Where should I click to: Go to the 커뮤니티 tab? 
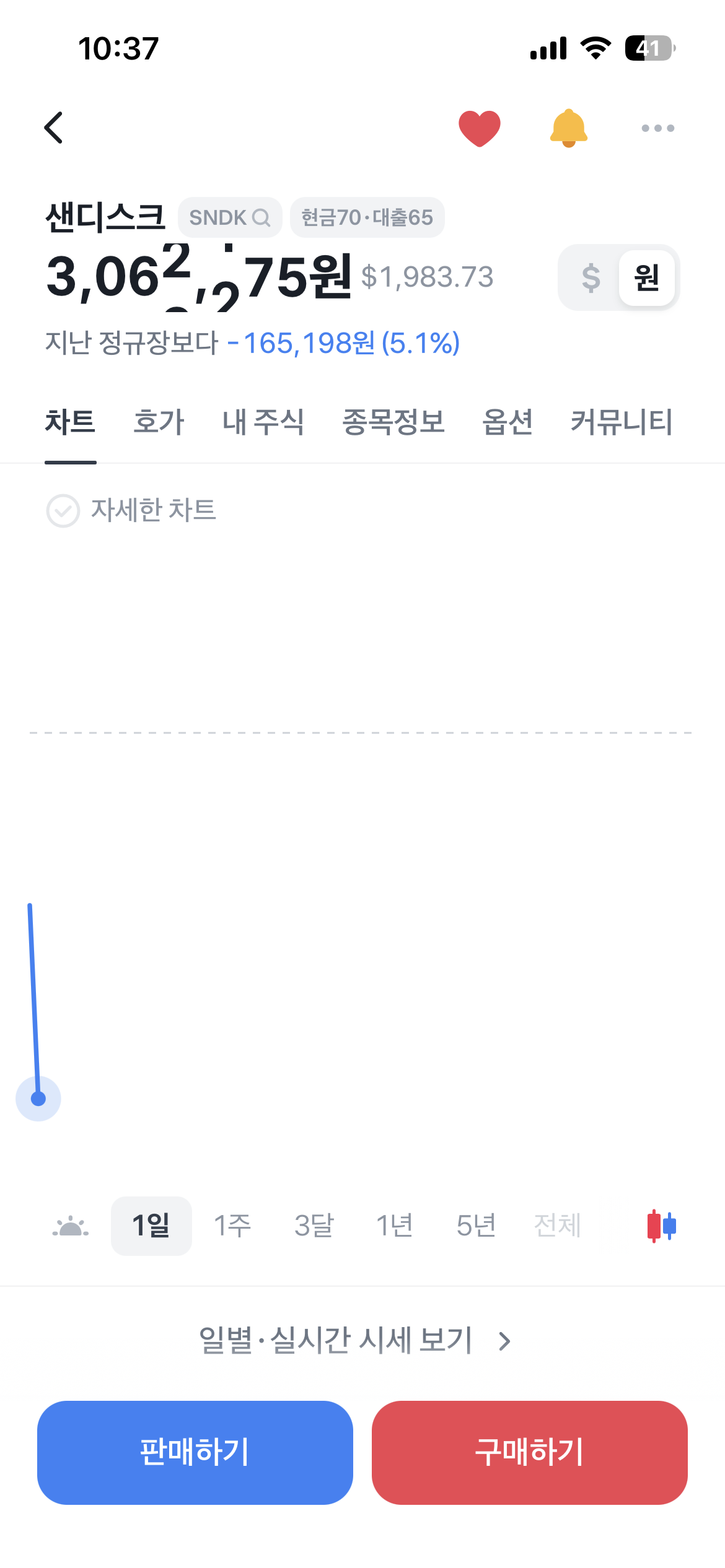622,422
